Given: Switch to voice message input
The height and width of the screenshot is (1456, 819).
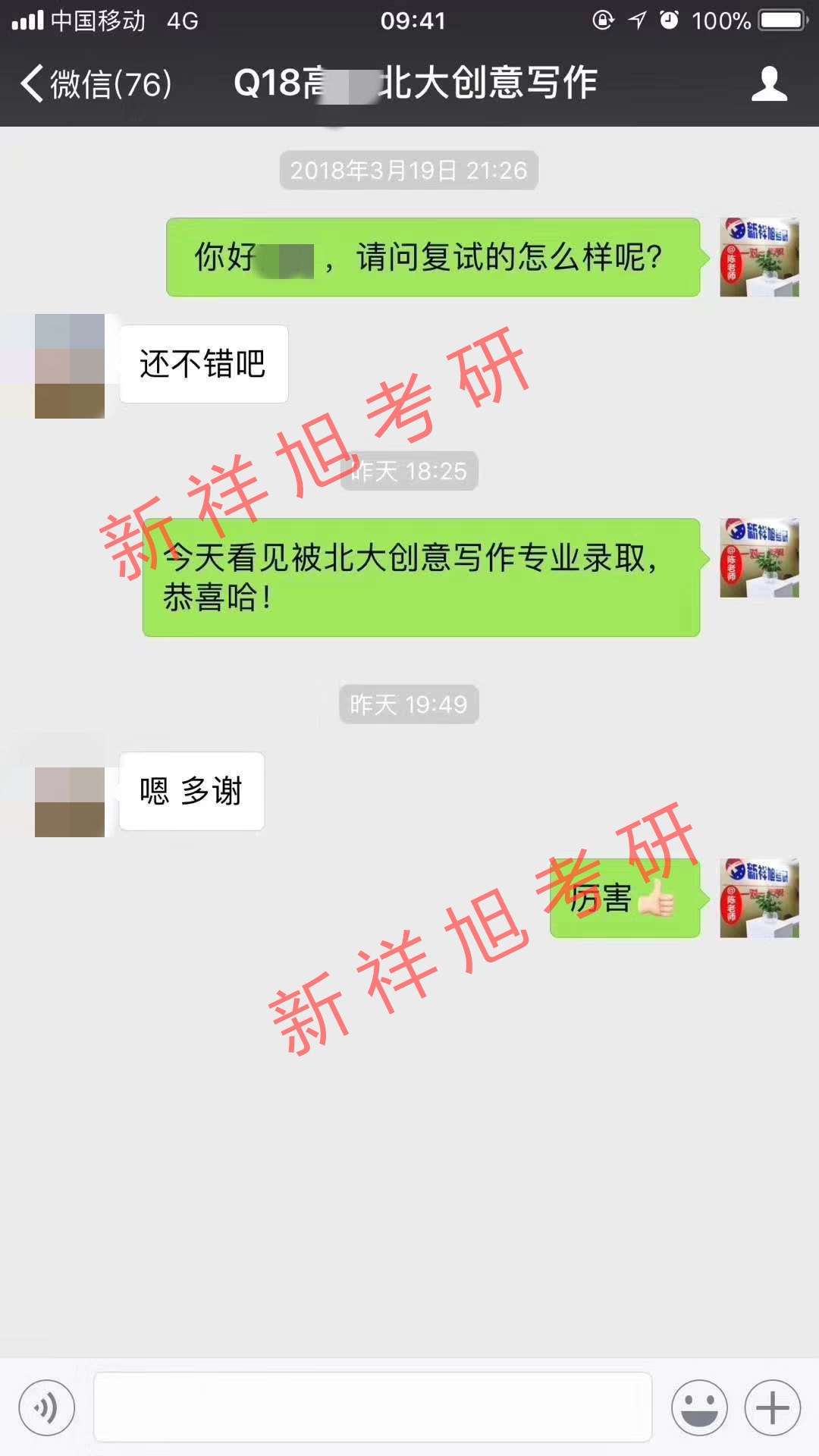Looking at the screenshot, I should [47, 1407].
